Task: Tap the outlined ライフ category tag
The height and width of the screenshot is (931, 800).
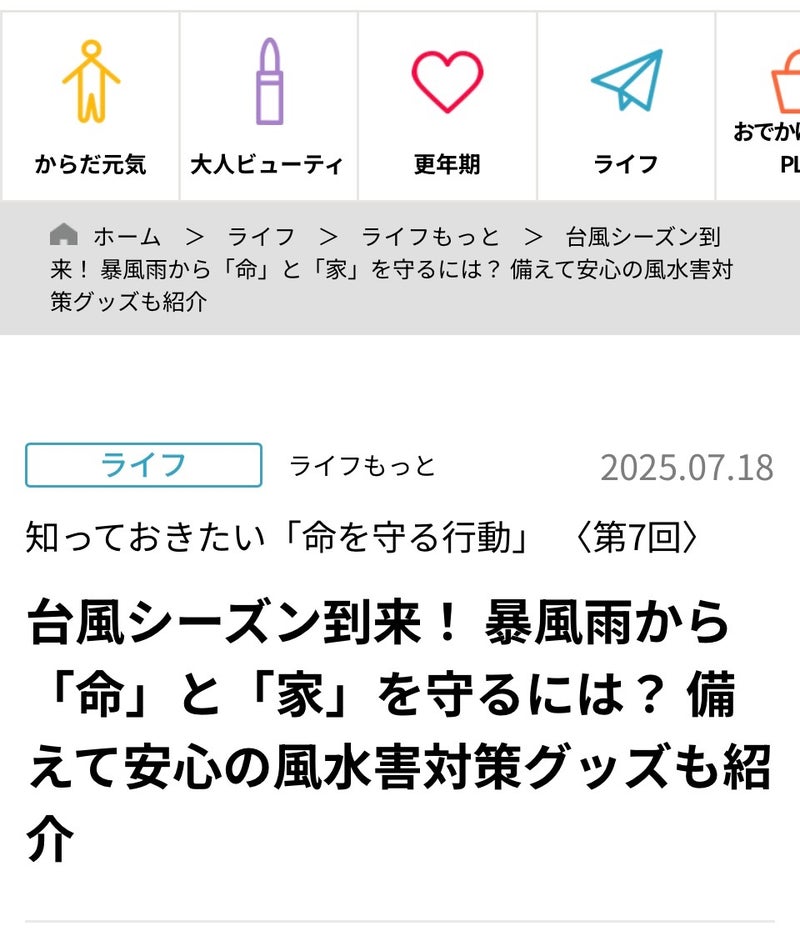Action: 144,465
